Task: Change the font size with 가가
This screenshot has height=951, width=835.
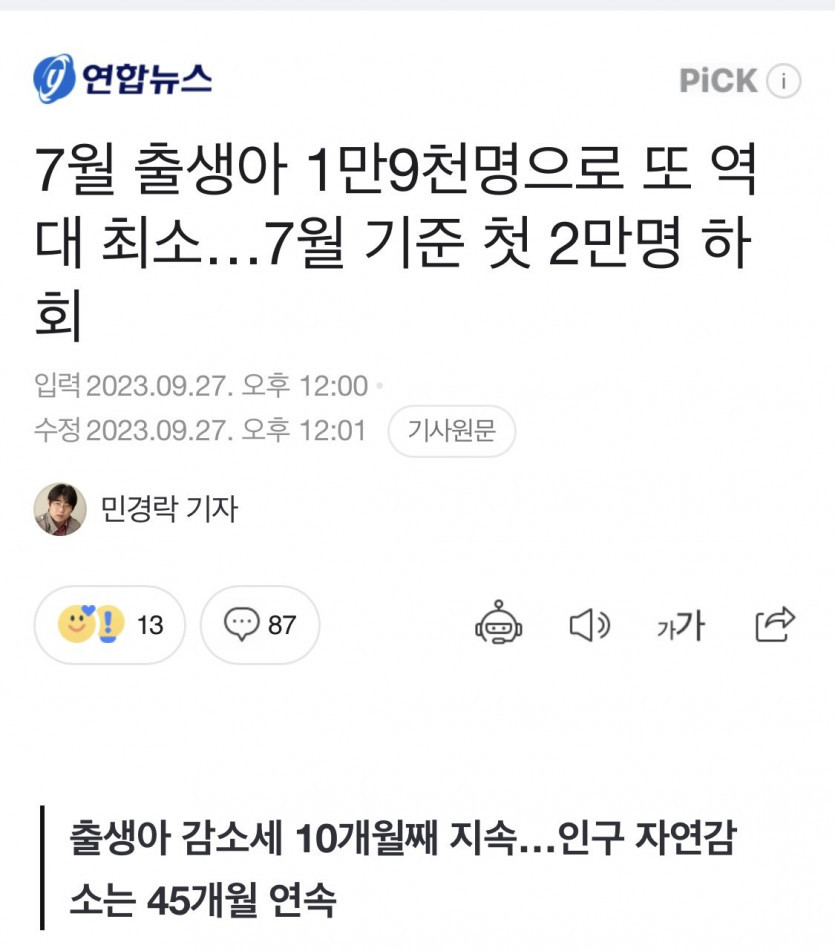Action: 680,626
